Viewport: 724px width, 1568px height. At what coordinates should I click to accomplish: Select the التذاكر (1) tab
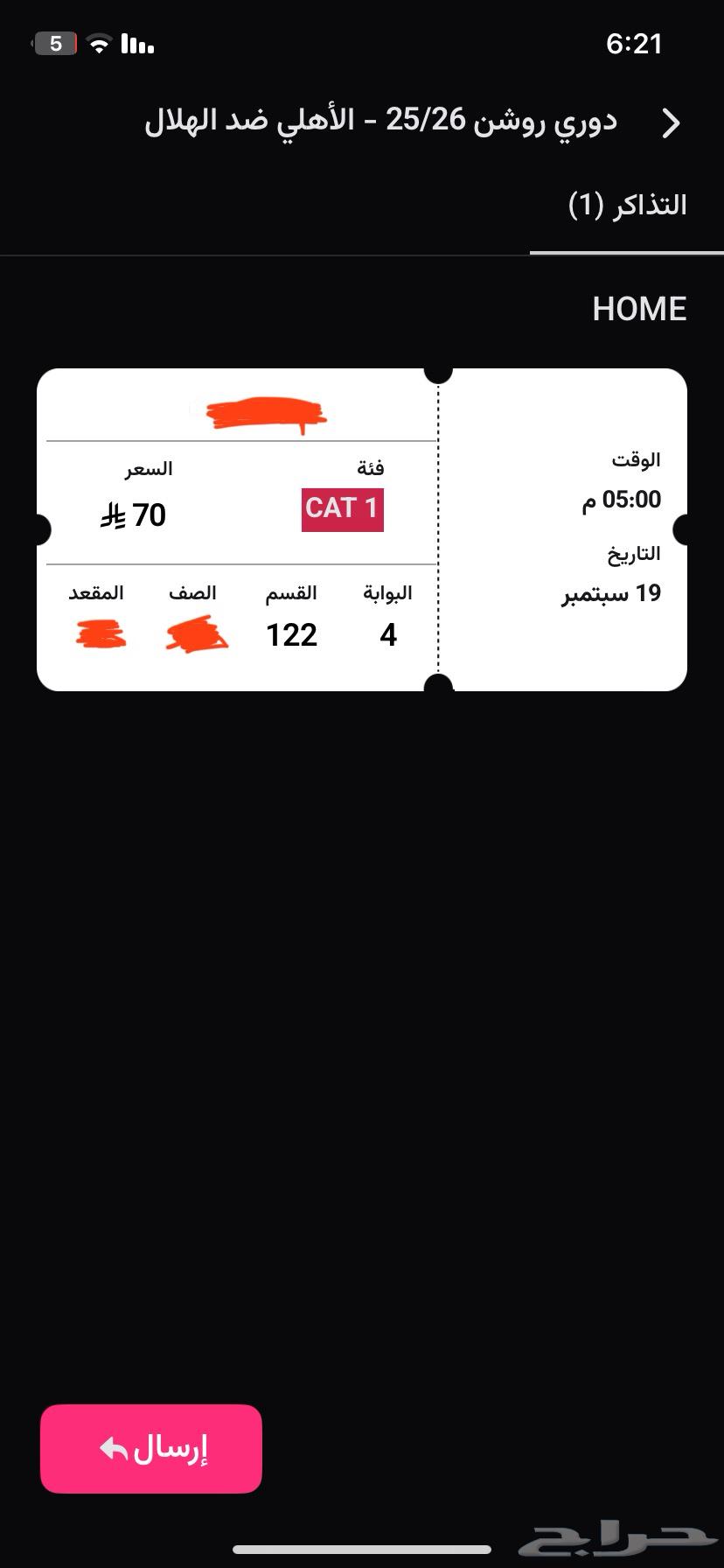[628, 204]
